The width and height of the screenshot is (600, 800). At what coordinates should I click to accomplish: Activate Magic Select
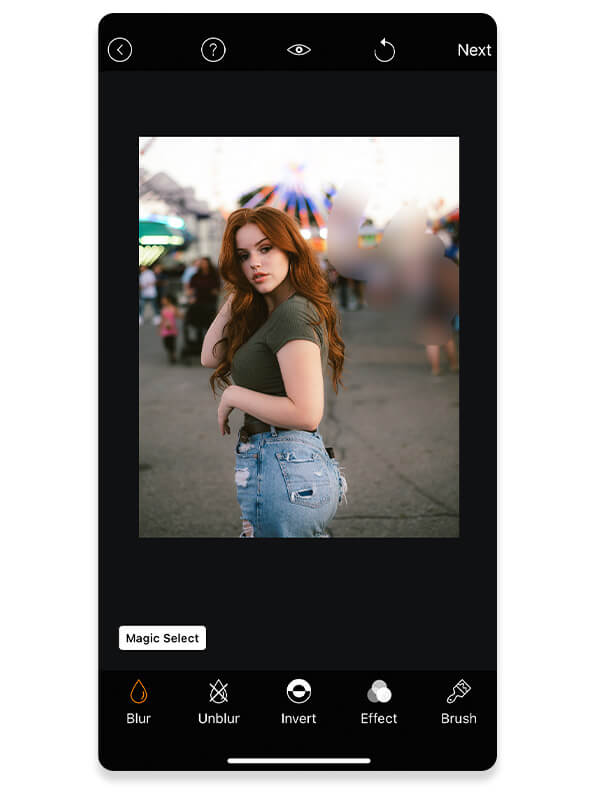coord(162,638)
